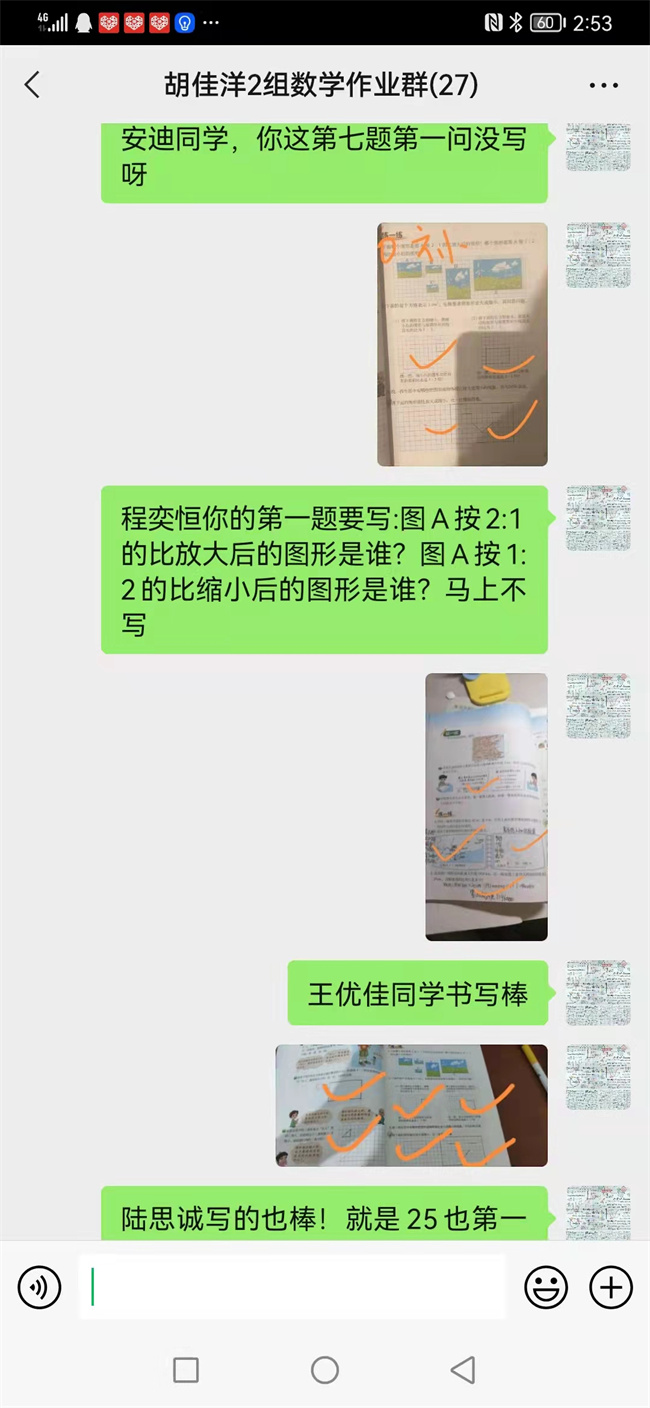Go back from the group chat
This screenshot has height=1408, width=650.
tap(32, 86)
